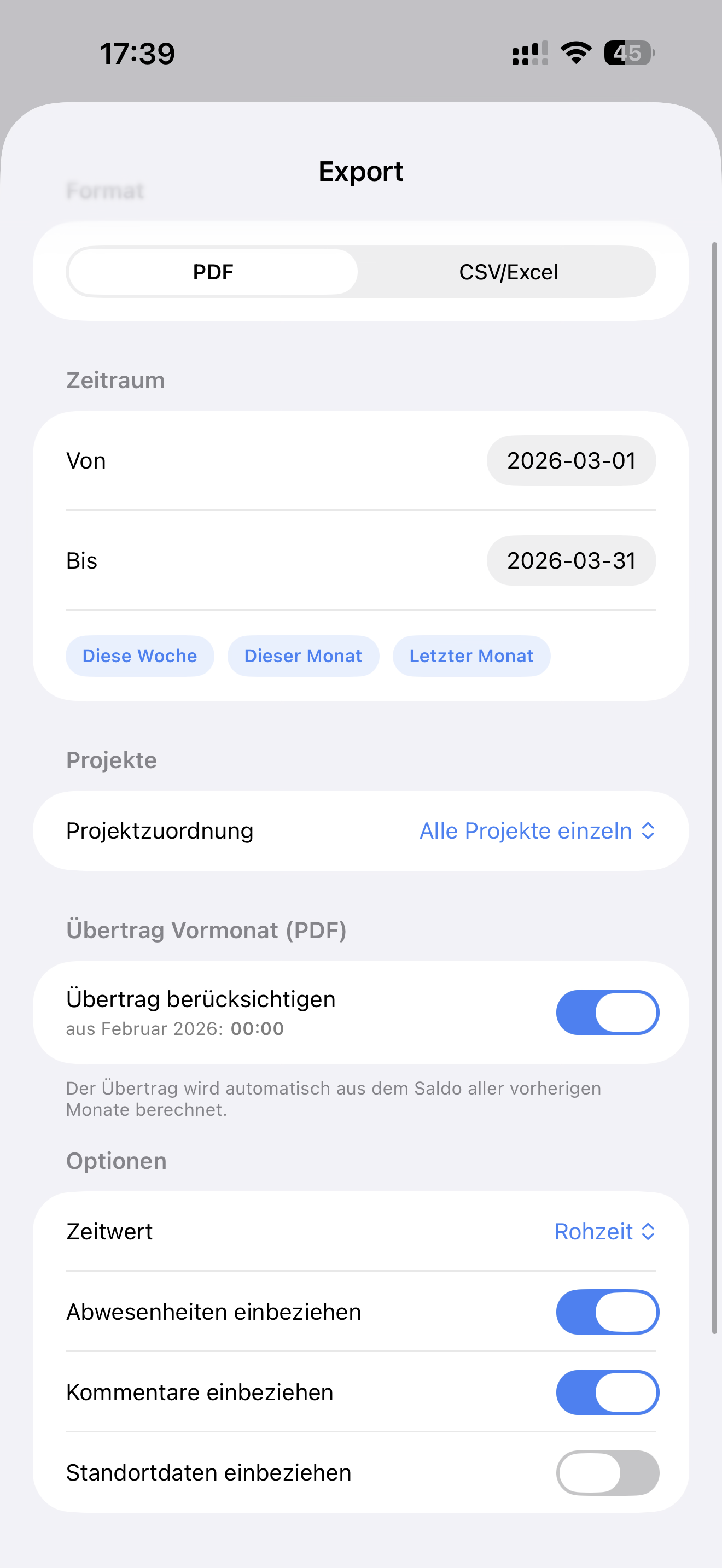Turn off Abwesenheiten einbeziehen
Image resolution: width=722 pixels, height=1568 pixels.
coord(607,1312)
